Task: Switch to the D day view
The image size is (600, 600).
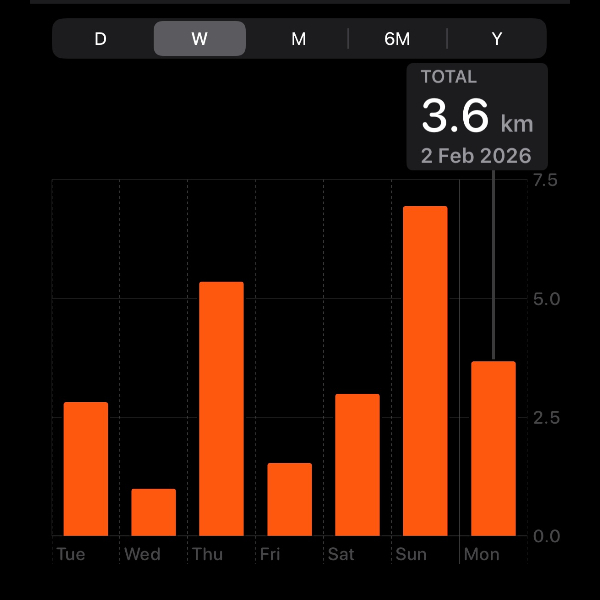Action: (100, 39)
